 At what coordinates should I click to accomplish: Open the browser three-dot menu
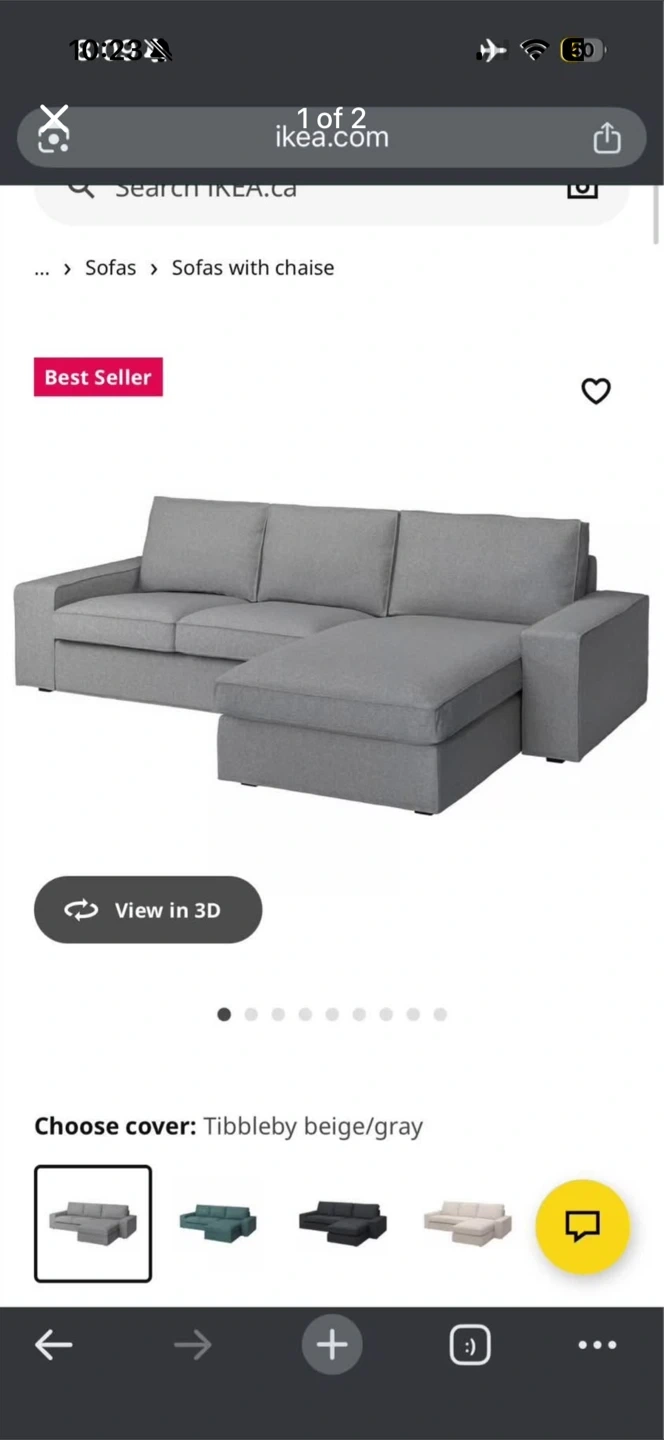point(597,1345)
